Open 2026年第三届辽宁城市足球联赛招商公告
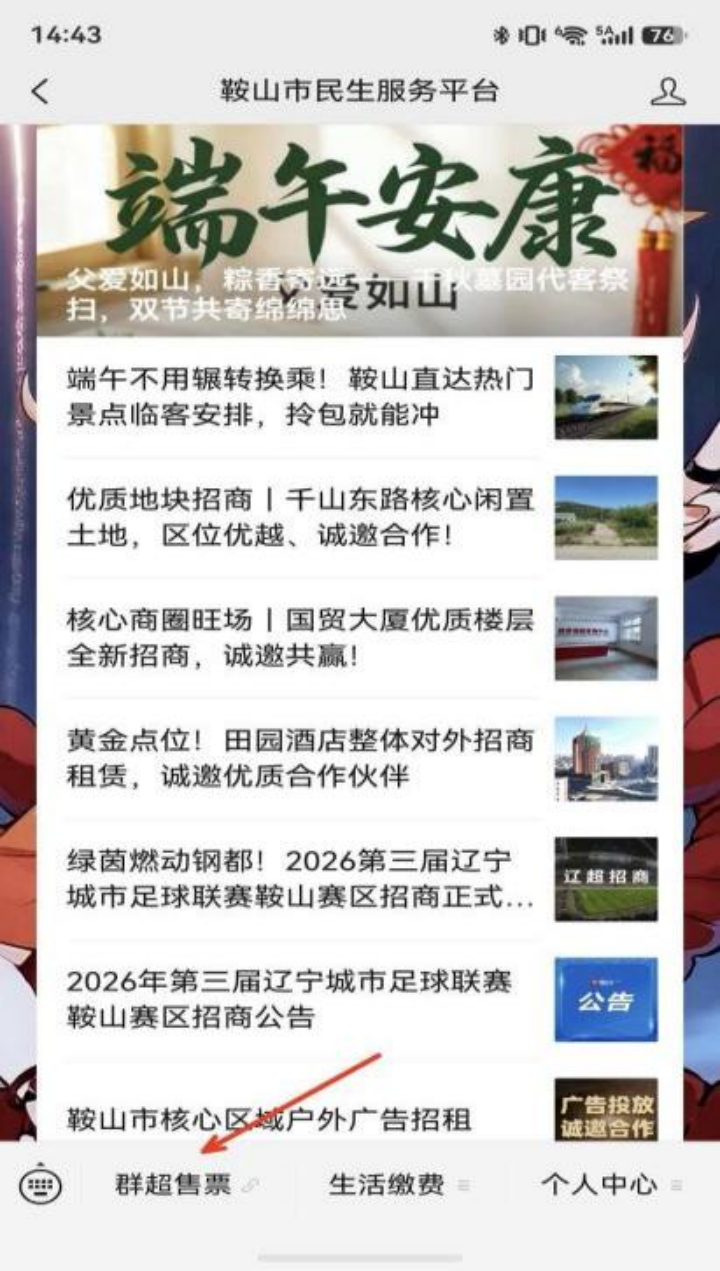Viewport: 720px width, 1271px height. [360, 999]
